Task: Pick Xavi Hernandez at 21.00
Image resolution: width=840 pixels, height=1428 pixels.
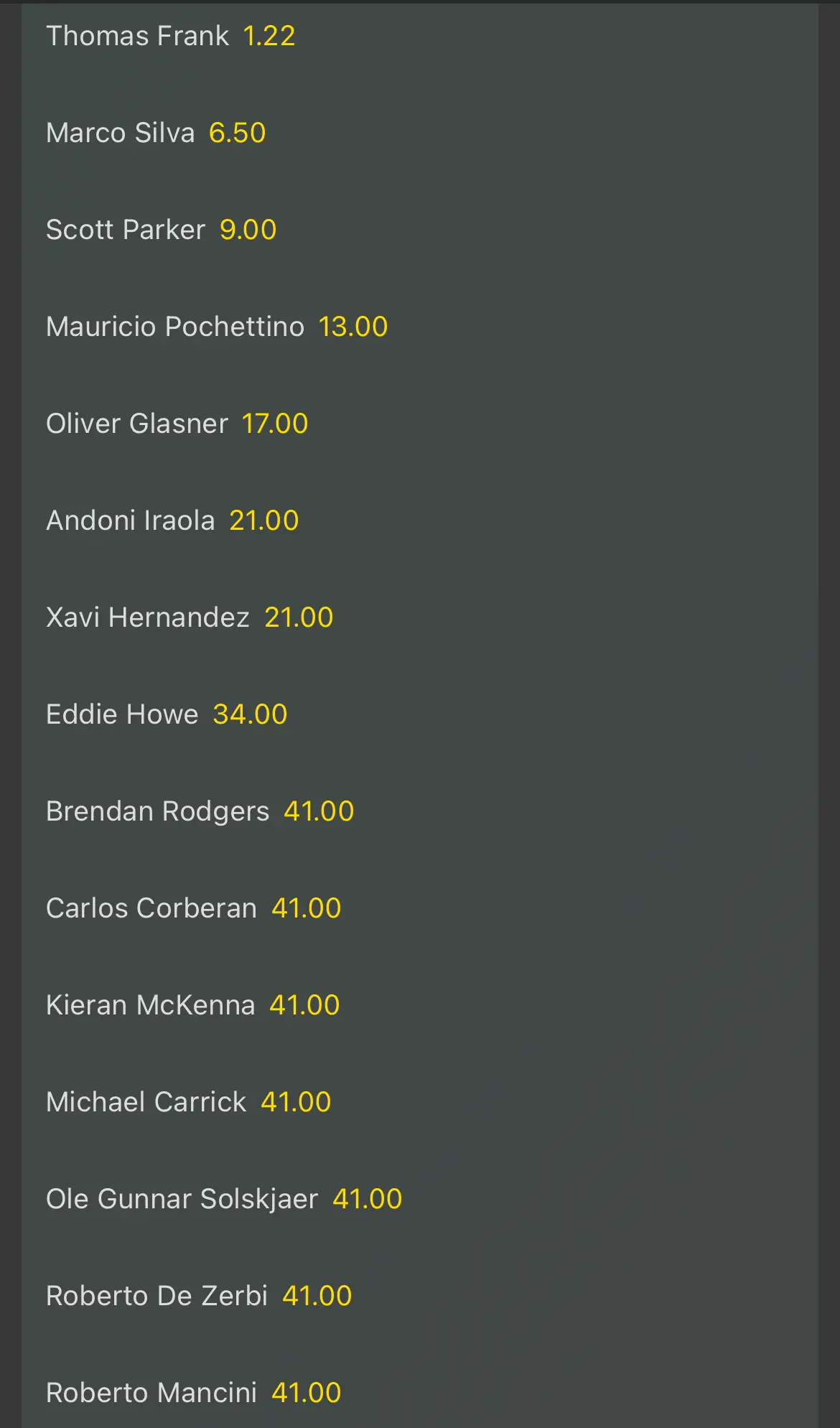Action: coord(420,617)
